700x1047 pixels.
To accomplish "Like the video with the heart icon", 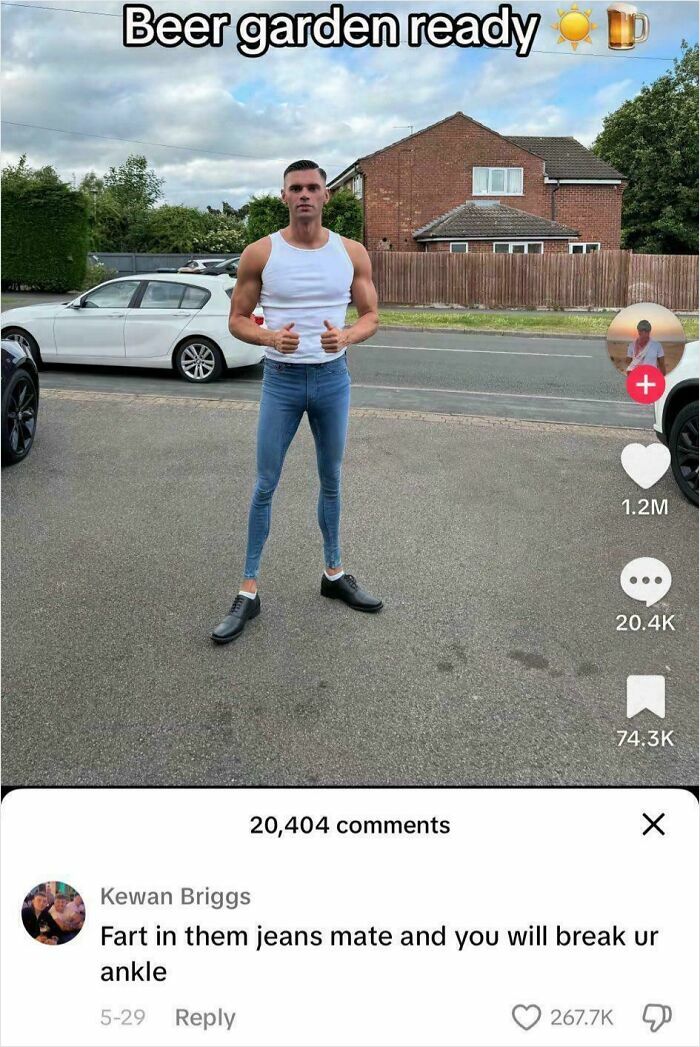I will [x=645, y=465].
